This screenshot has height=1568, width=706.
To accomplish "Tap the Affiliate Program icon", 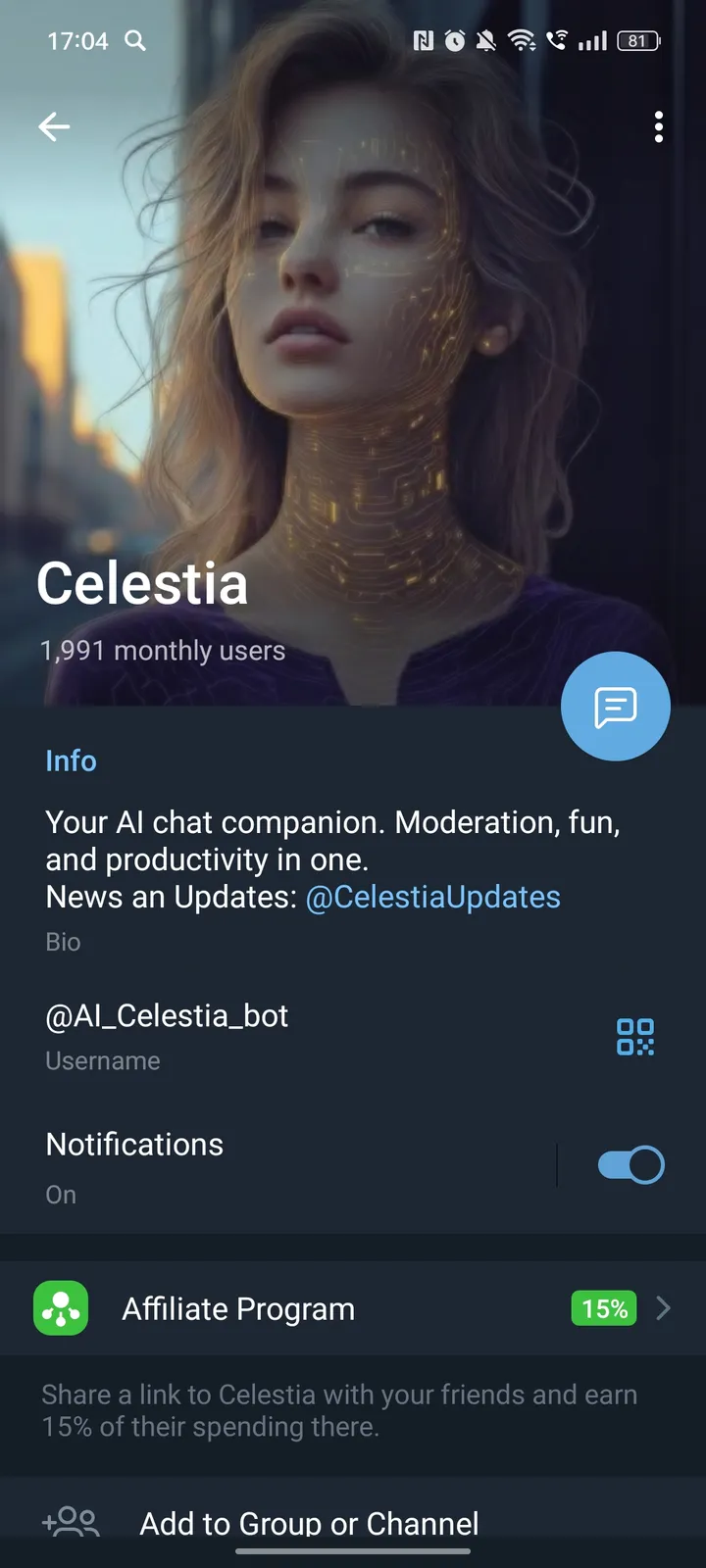I will [60, 1307].
